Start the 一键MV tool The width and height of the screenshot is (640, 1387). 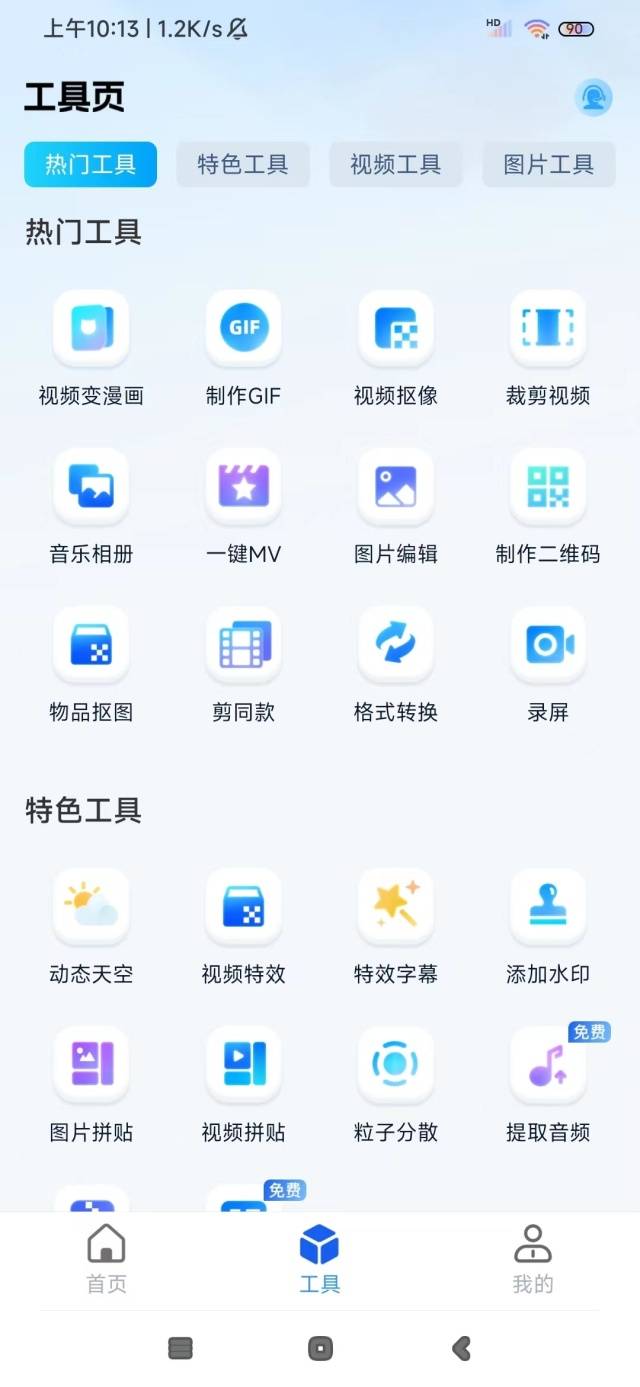coord(244,487)
